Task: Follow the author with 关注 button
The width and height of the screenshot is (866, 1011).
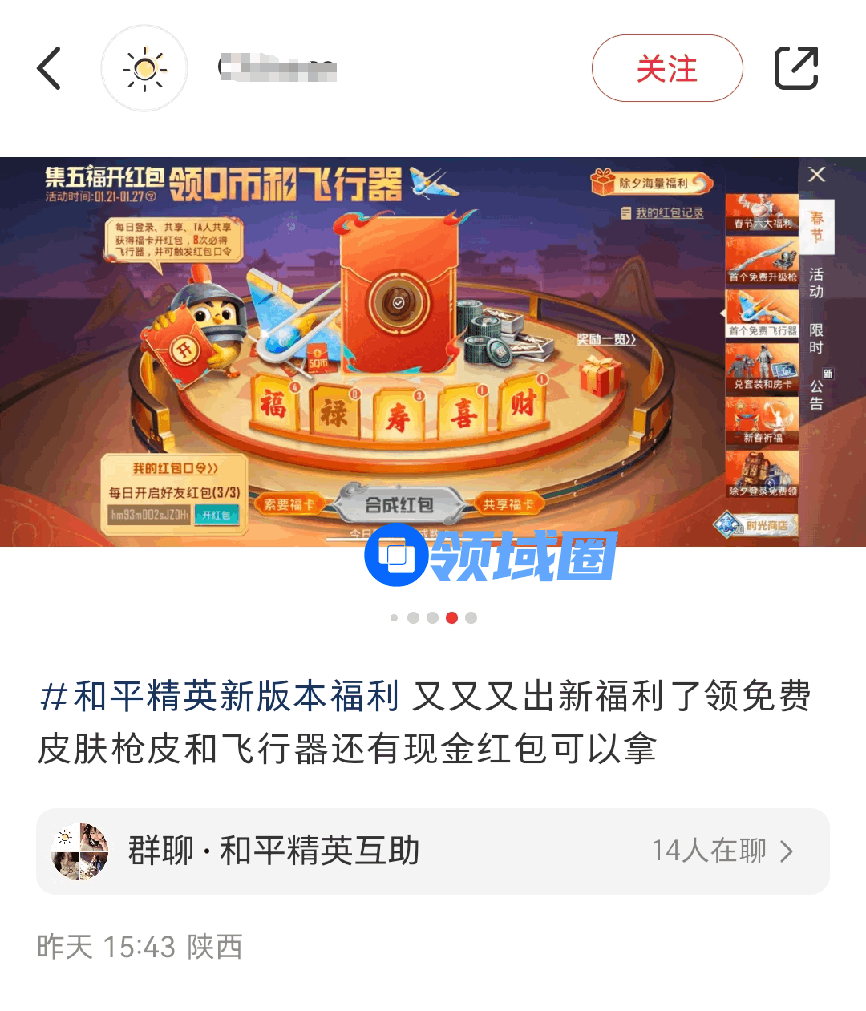Action: tap(667, 68)
